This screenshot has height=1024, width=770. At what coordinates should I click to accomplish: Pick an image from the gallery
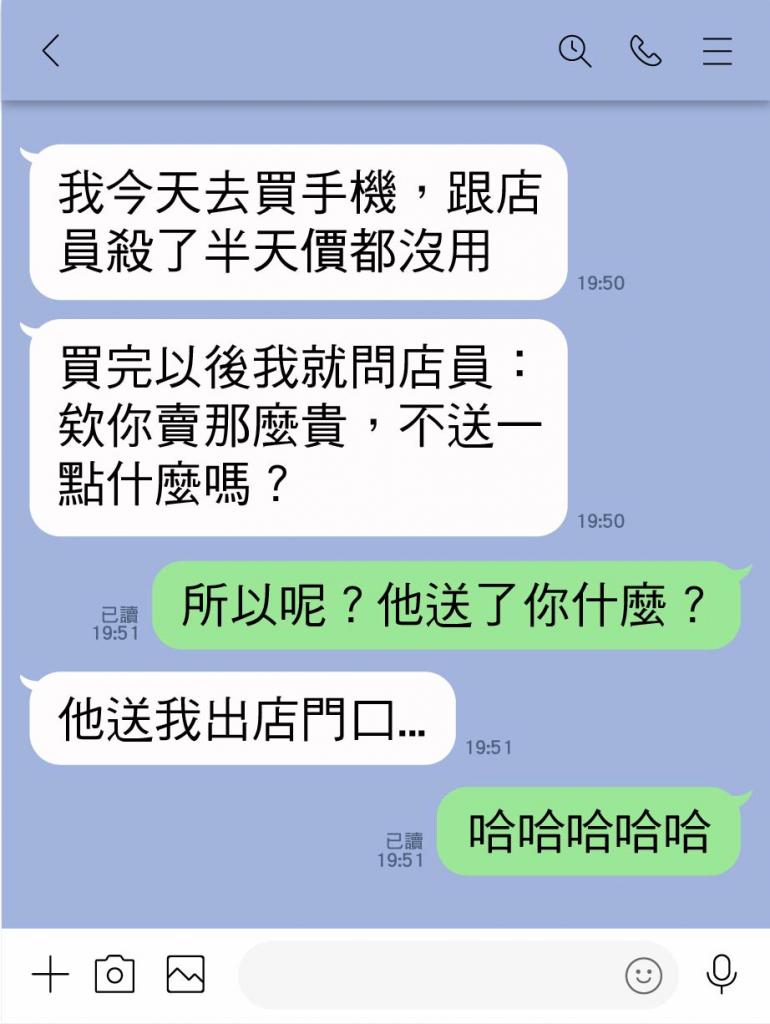point(186,974)
